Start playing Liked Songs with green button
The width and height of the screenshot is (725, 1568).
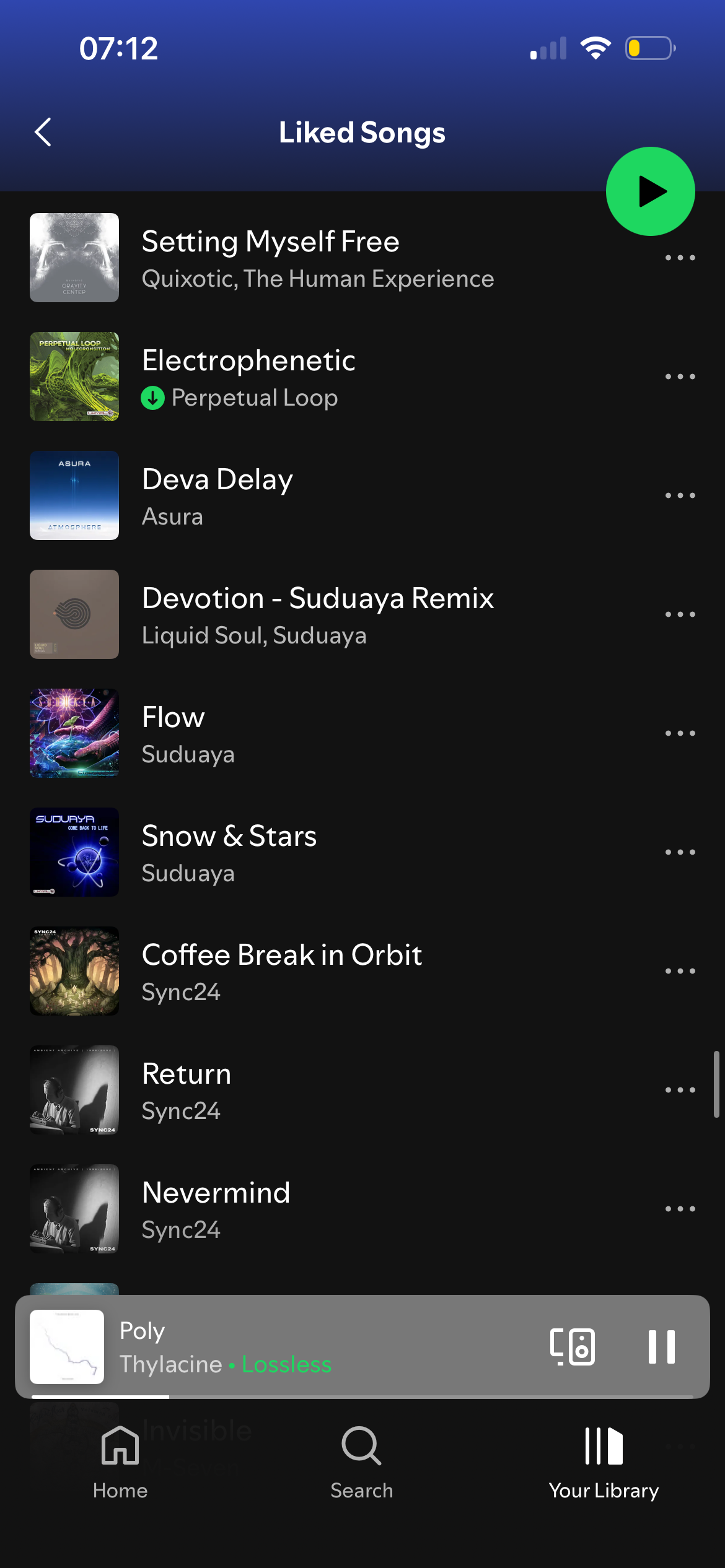coord(650,191)
